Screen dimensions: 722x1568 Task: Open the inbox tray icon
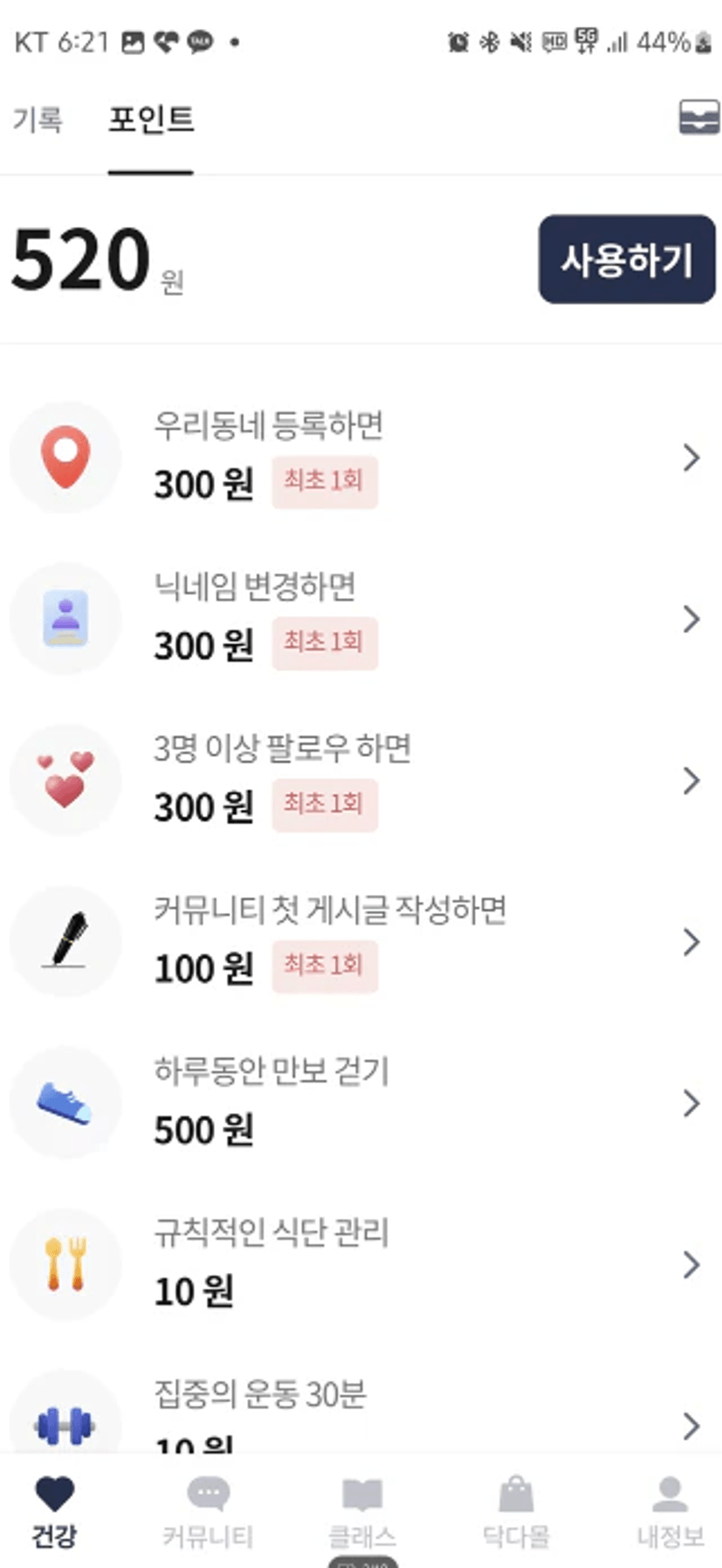point(698,117)
